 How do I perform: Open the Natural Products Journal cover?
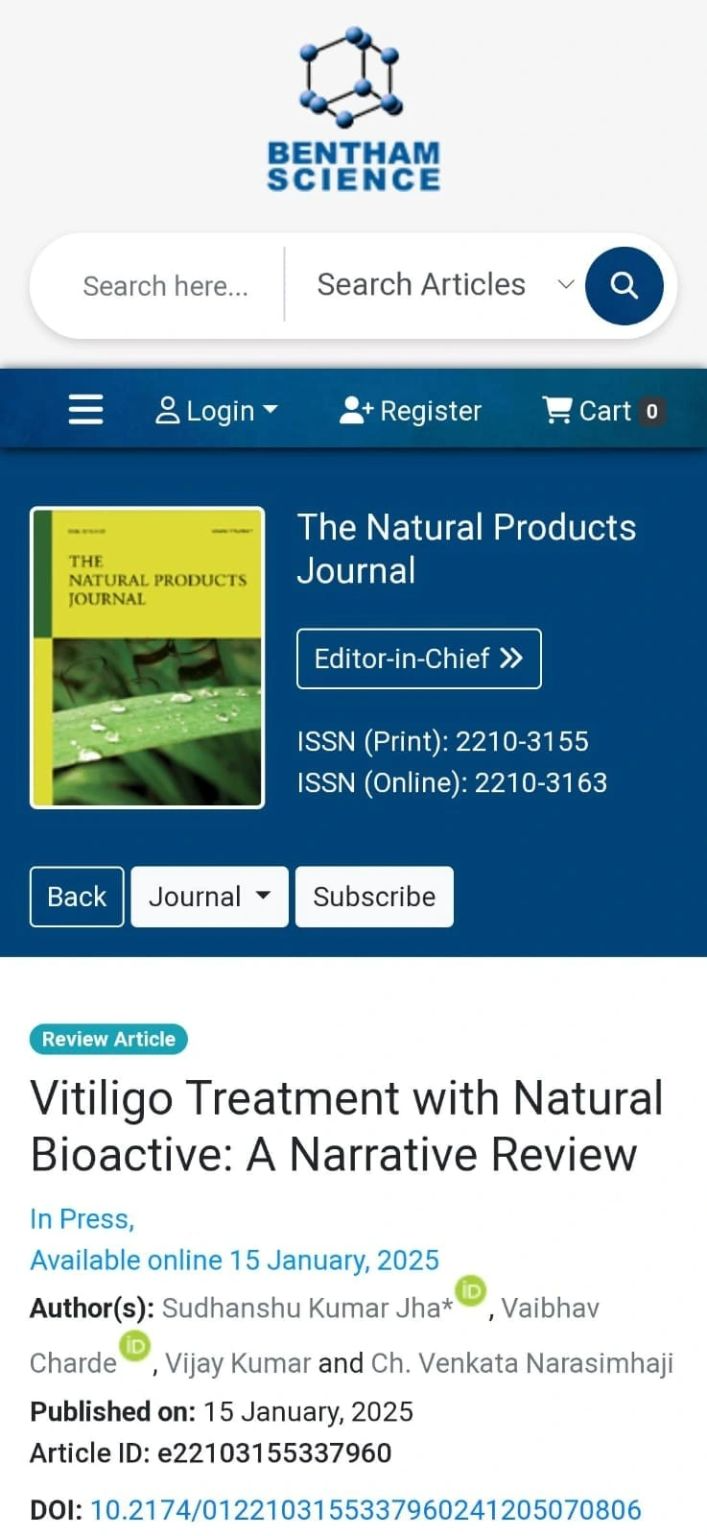pyautogui.click(x=147, y=656)
